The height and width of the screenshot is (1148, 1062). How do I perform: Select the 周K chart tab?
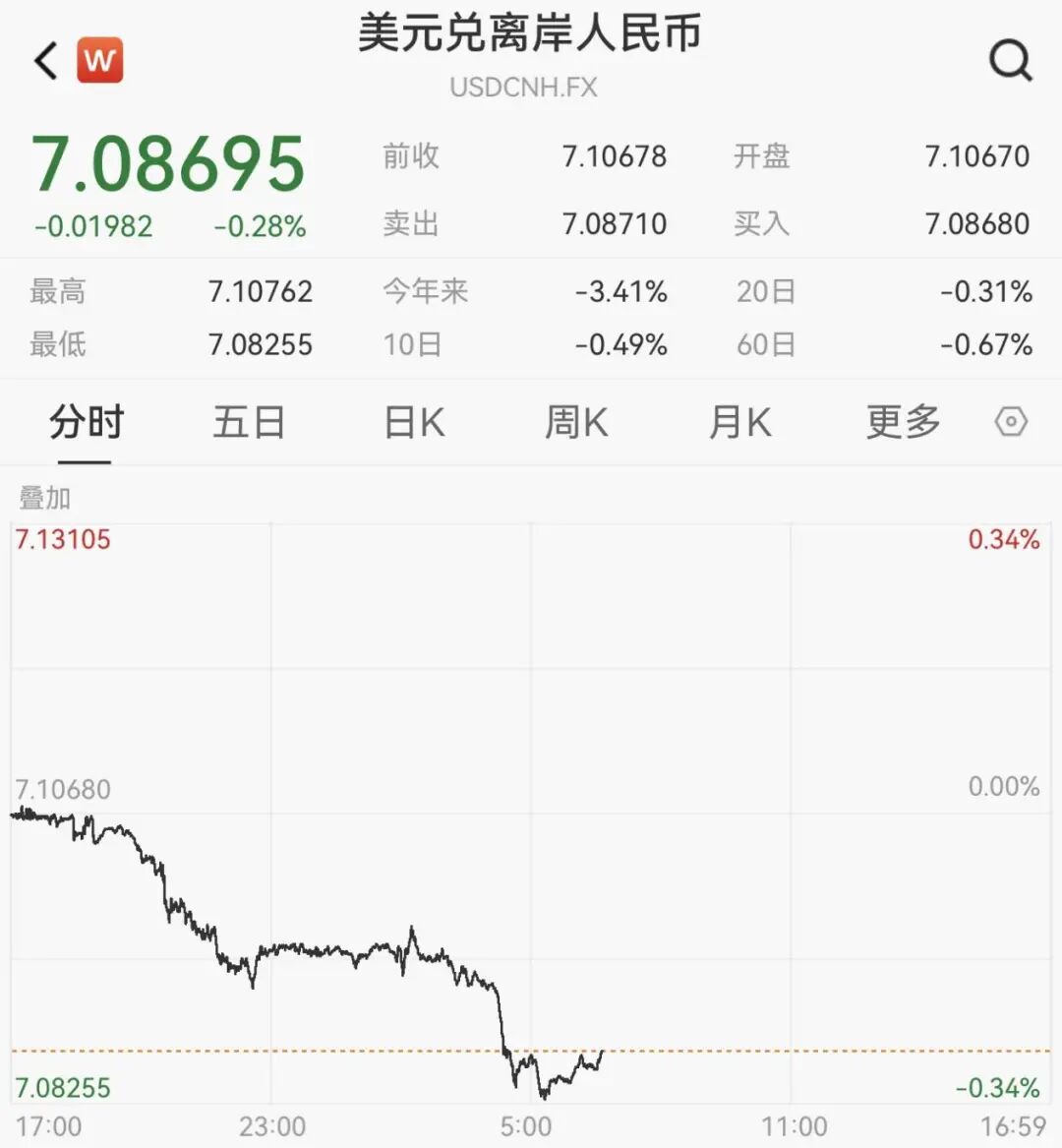[x=576, y=423]
